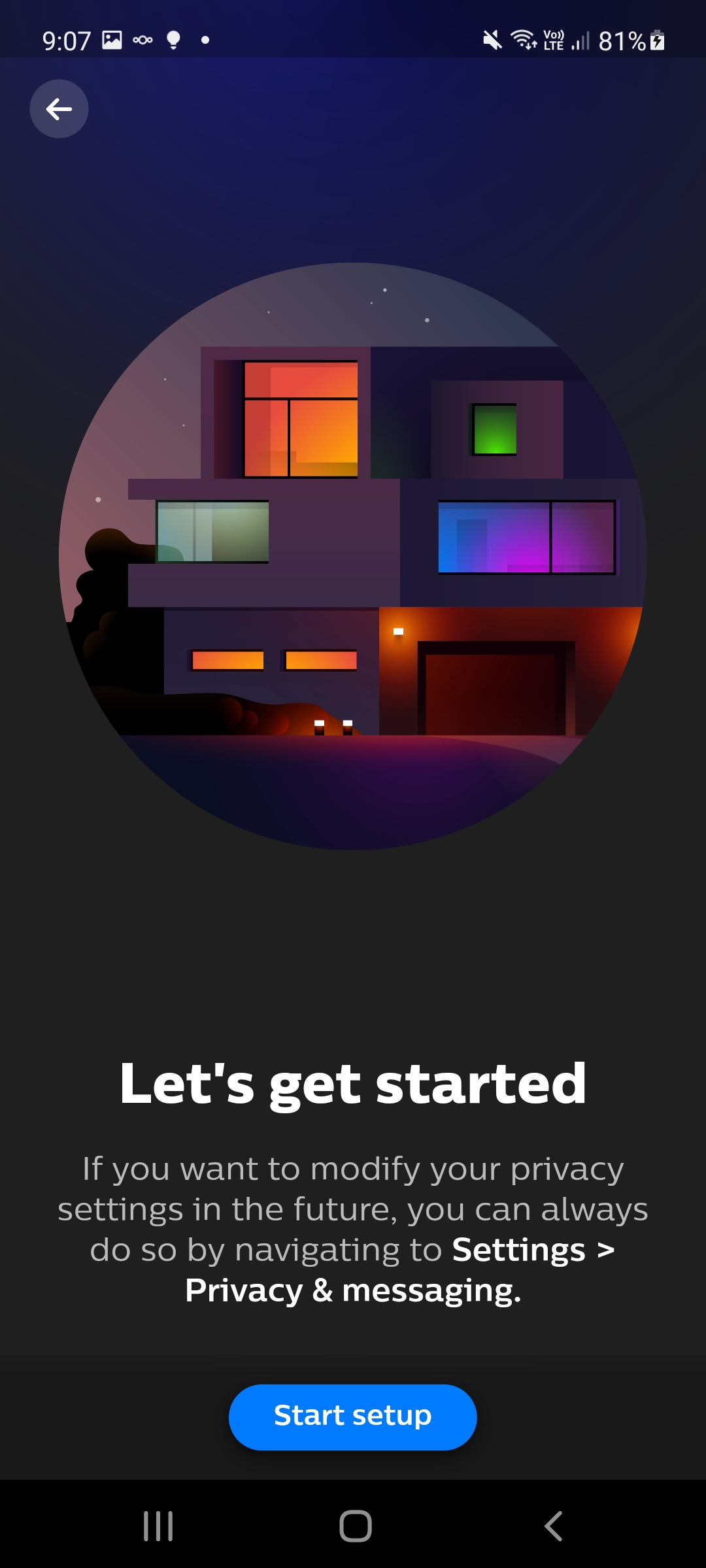Tap the muted sound icon
The height and width of the screenshot is (1568, 706).
[x=492, y=40]
